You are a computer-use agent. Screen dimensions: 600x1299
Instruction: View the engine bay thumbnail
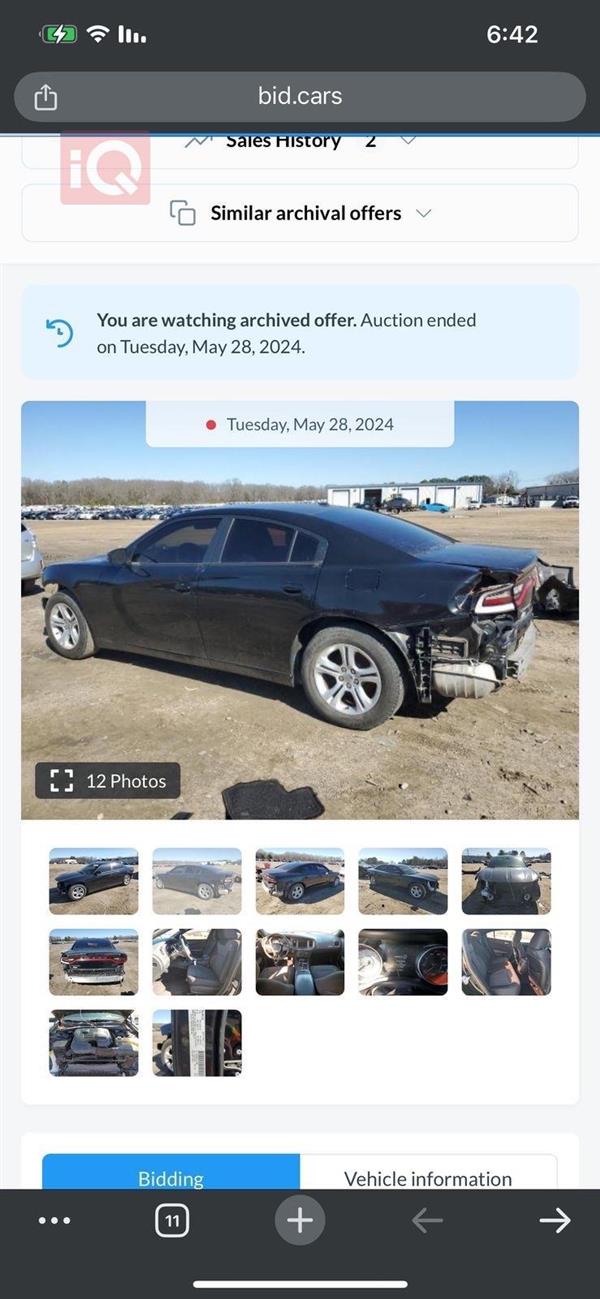point(94,1043)
